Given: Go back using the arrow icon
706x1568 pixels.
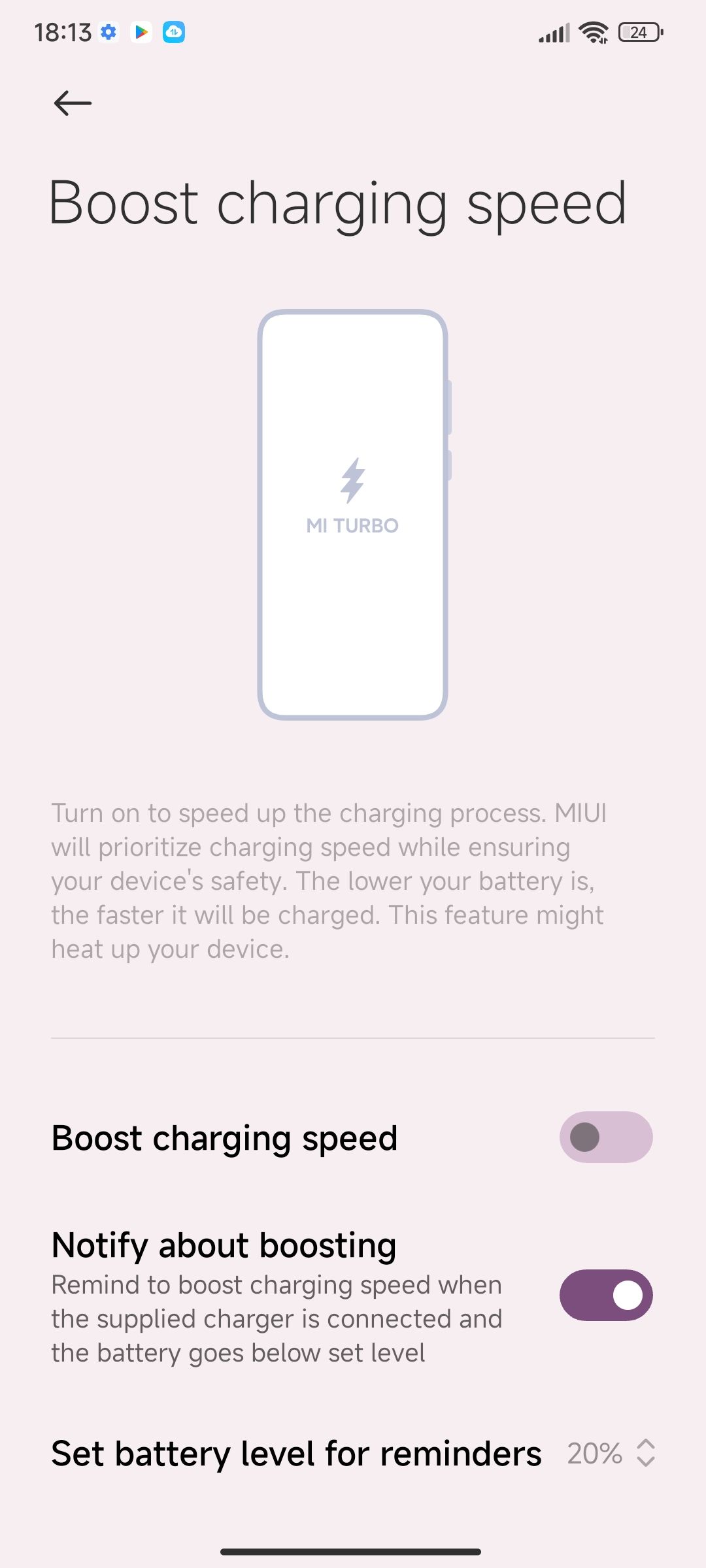Looking at the screenshot, I should (72, 103).
